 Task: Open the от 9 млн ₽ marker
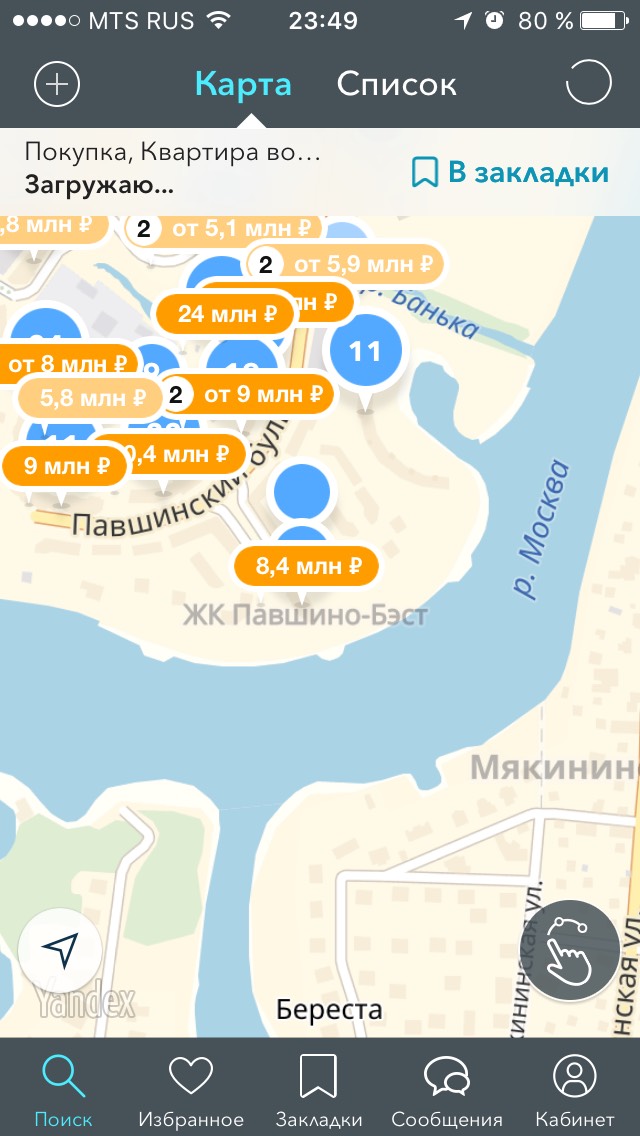tap(250, 394)
